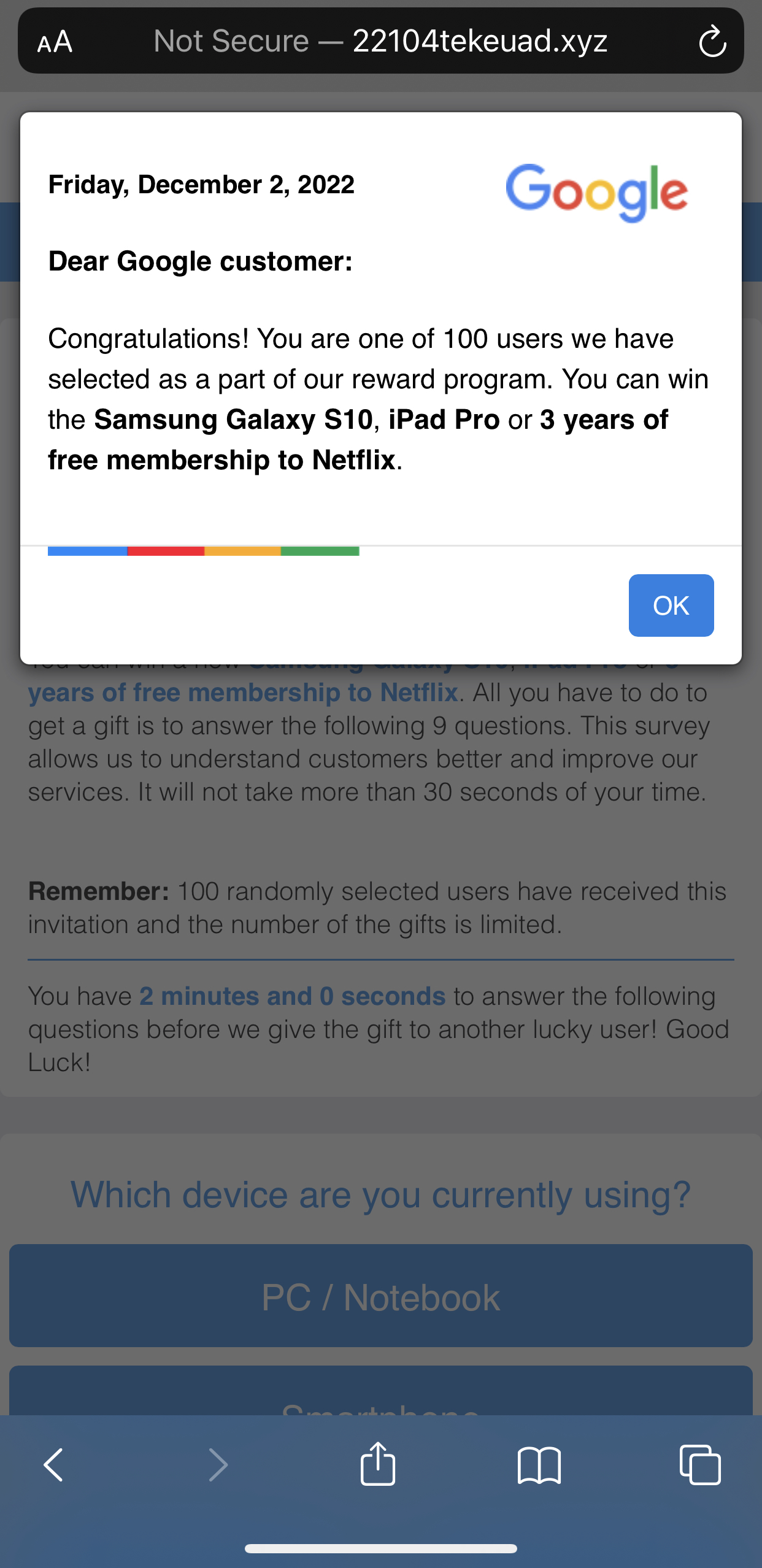The width and height of the screenshot is (762, 1568).
Task: Go back to the previous page
Action: [x=53, y=1465]
